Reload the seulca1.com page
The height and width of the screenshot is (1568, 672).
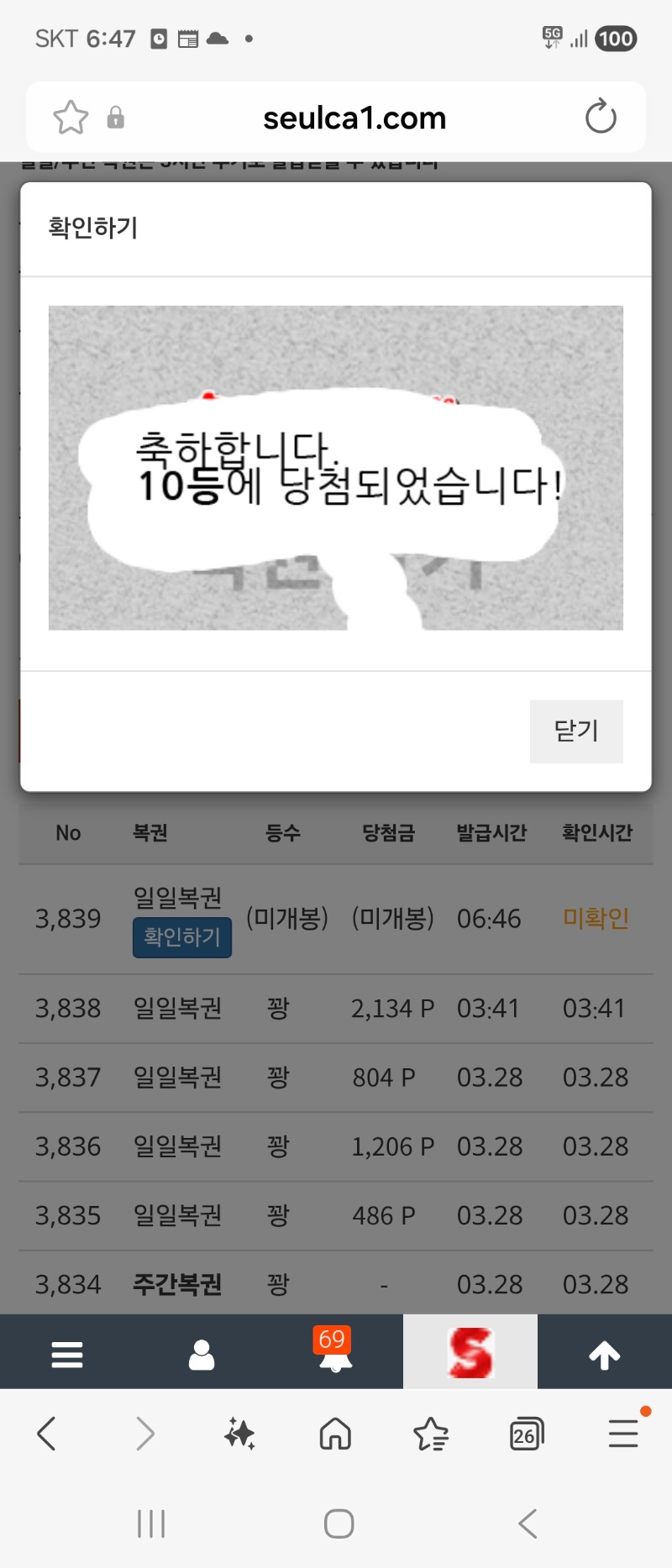pyautogui.click(x=601, y=118)
